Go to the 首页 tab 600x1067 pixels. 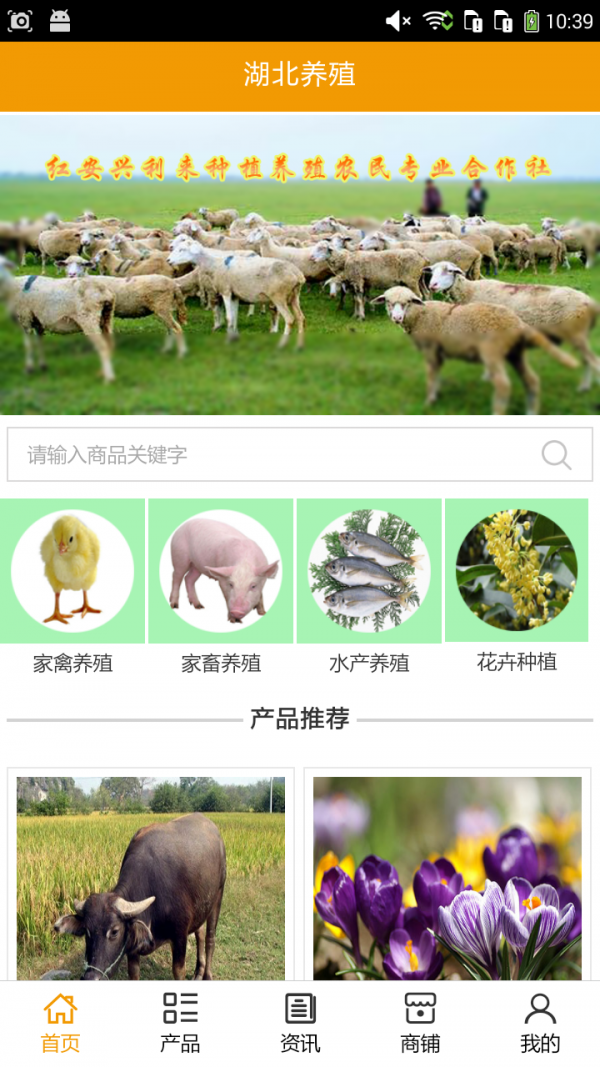point(60,1023)
